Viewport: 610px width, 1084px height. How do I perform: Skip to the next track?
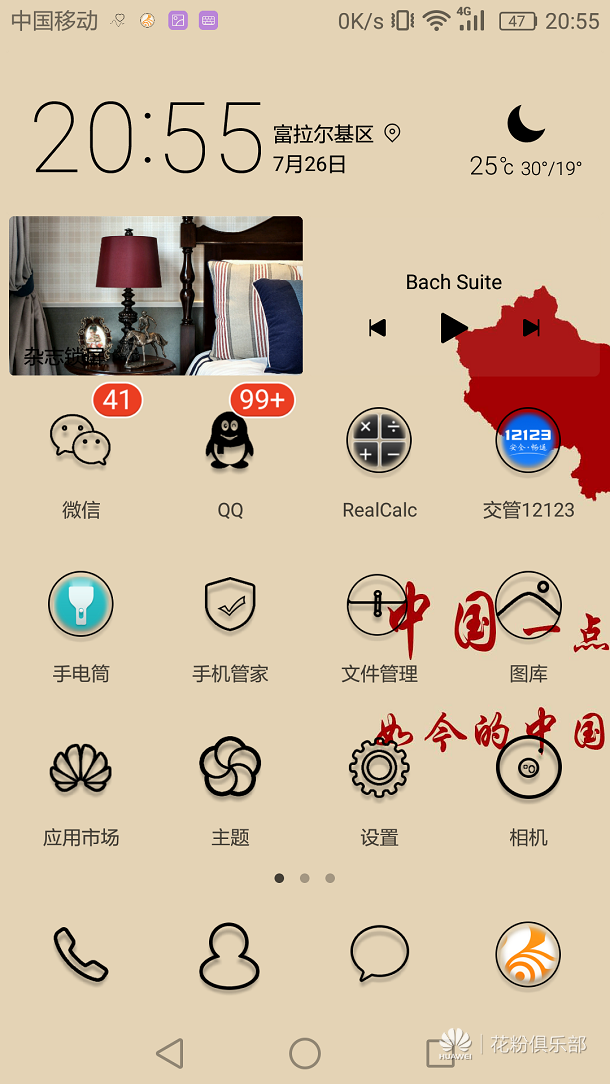point(531,328)
